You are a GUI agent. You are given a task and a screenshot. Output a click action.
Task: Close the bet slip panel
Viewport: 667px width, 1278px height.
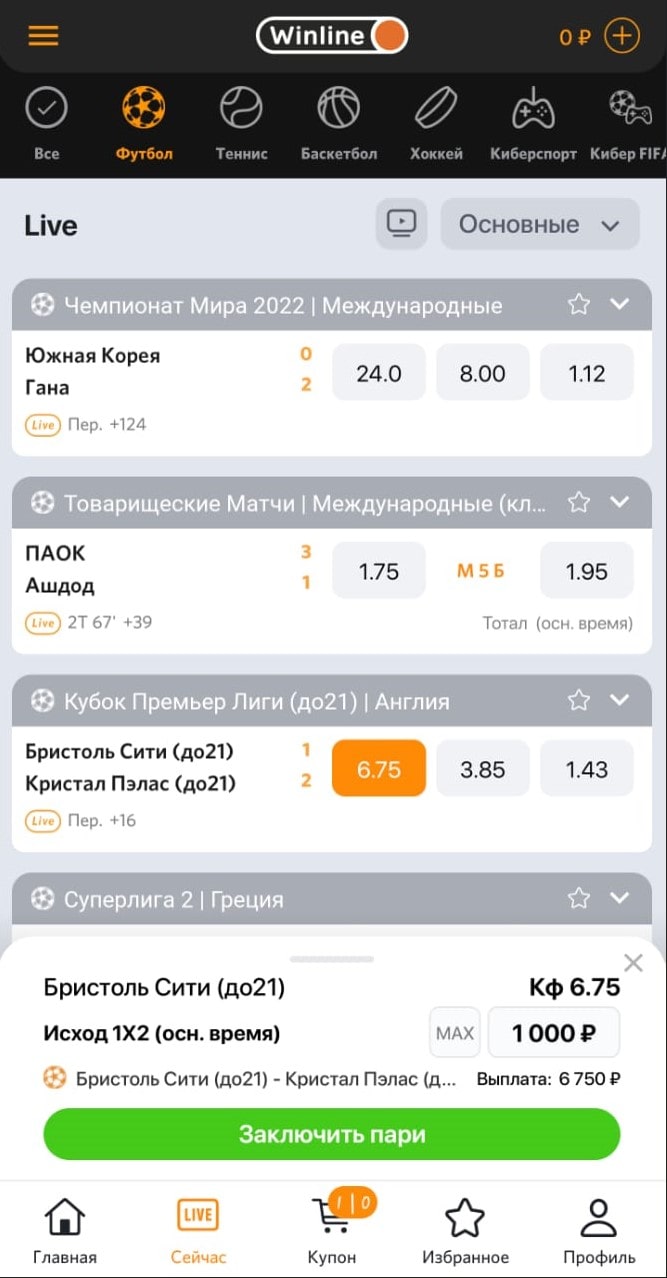[633, 963]
